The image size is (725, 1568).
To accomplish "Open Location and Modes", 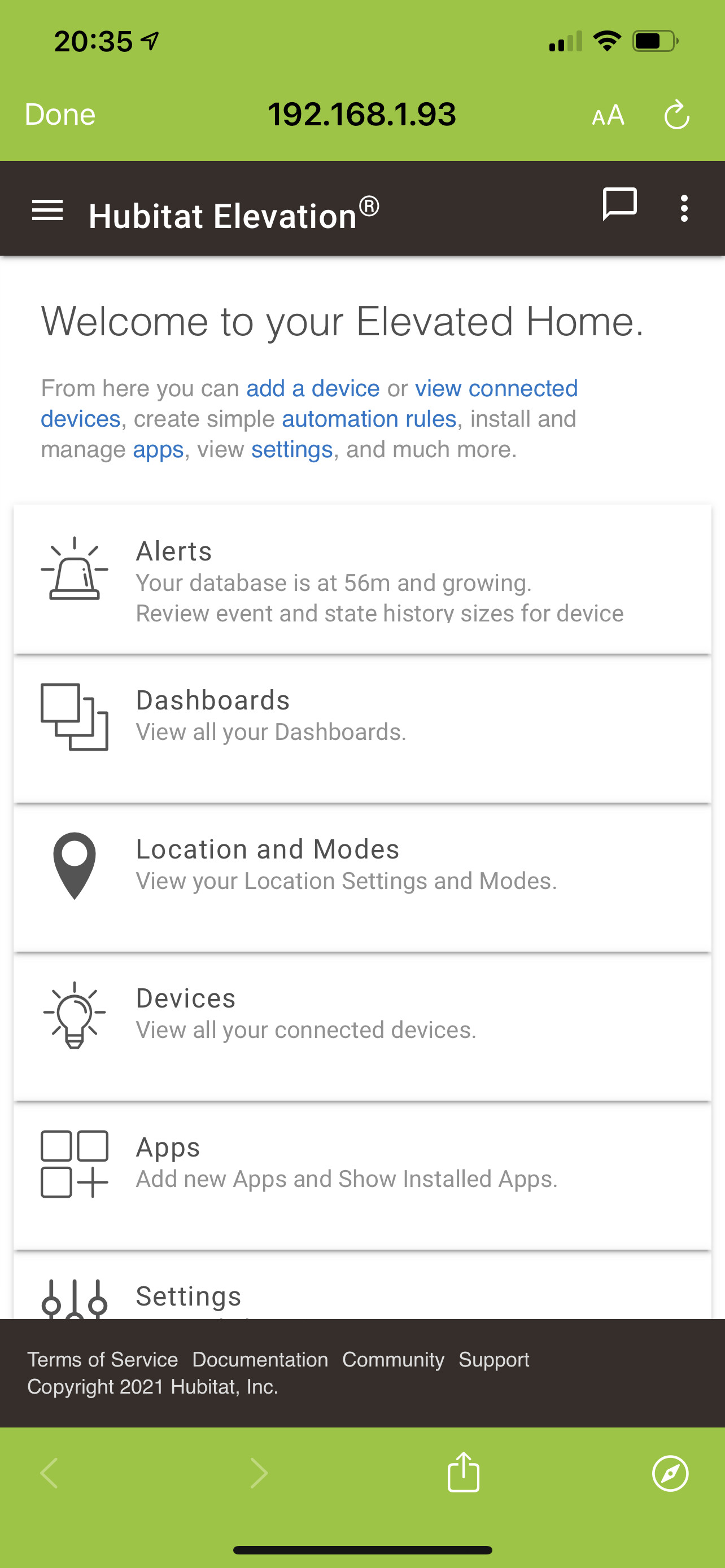I will pyautogui.click(x=362, y=877).
